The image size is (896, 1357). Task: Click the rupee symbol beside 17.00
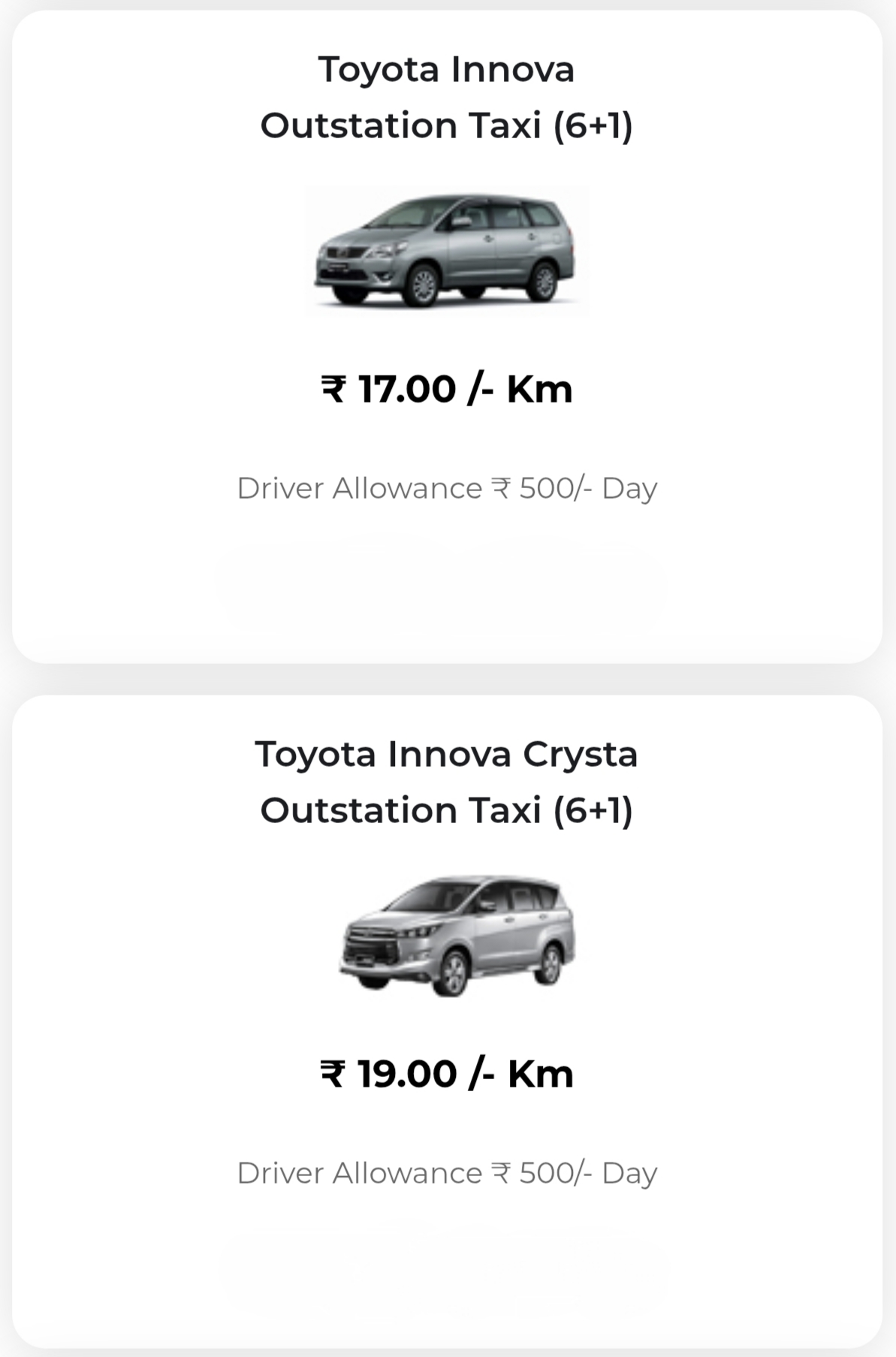click(x=331, y=389)
